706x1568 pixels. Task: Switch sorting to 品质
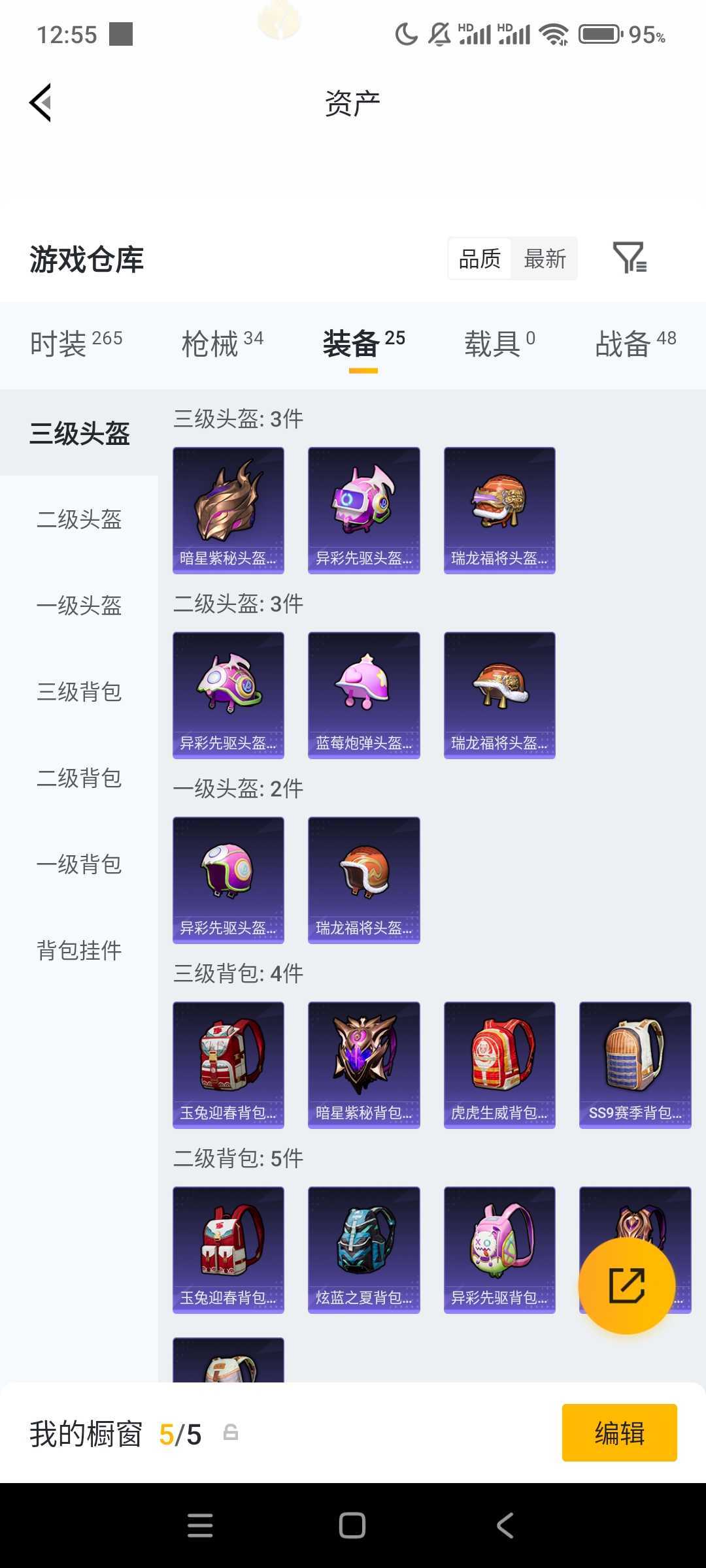click(x=479, y=259)
